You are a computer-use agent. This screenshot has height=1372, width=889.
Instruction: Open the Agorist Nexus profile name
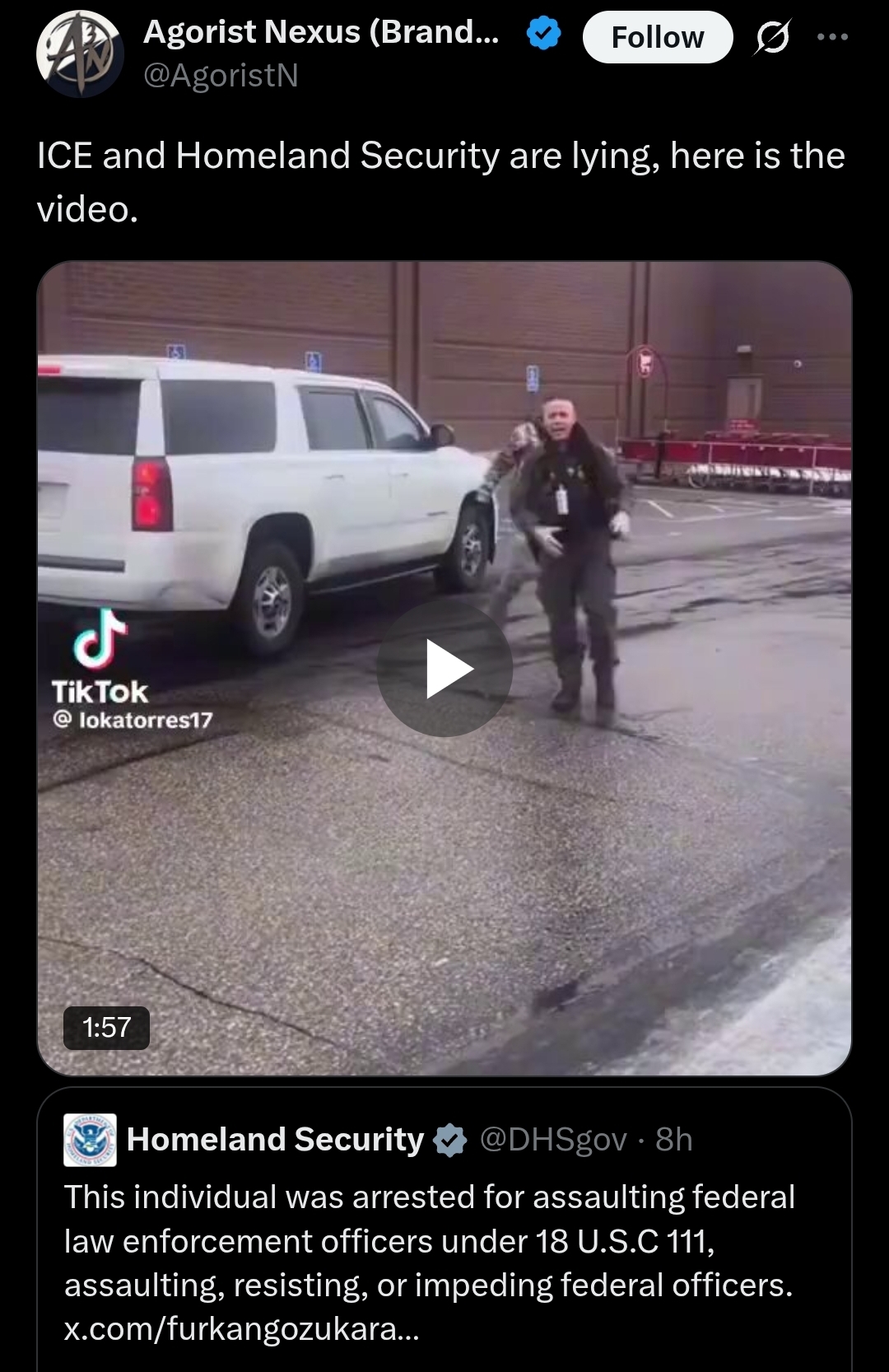coord(321,33)
